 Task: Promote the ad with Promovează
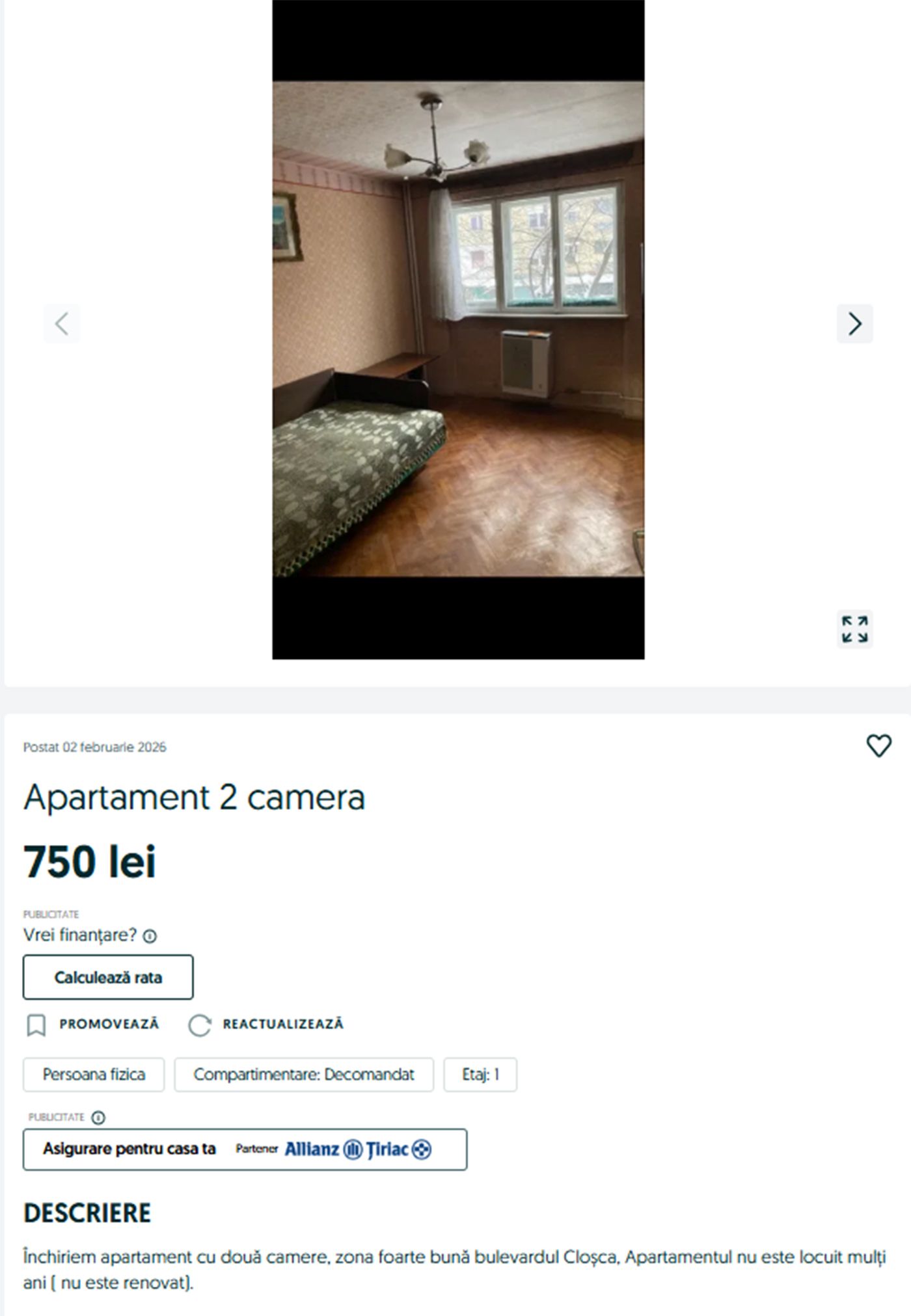[x=93, y=1025]
